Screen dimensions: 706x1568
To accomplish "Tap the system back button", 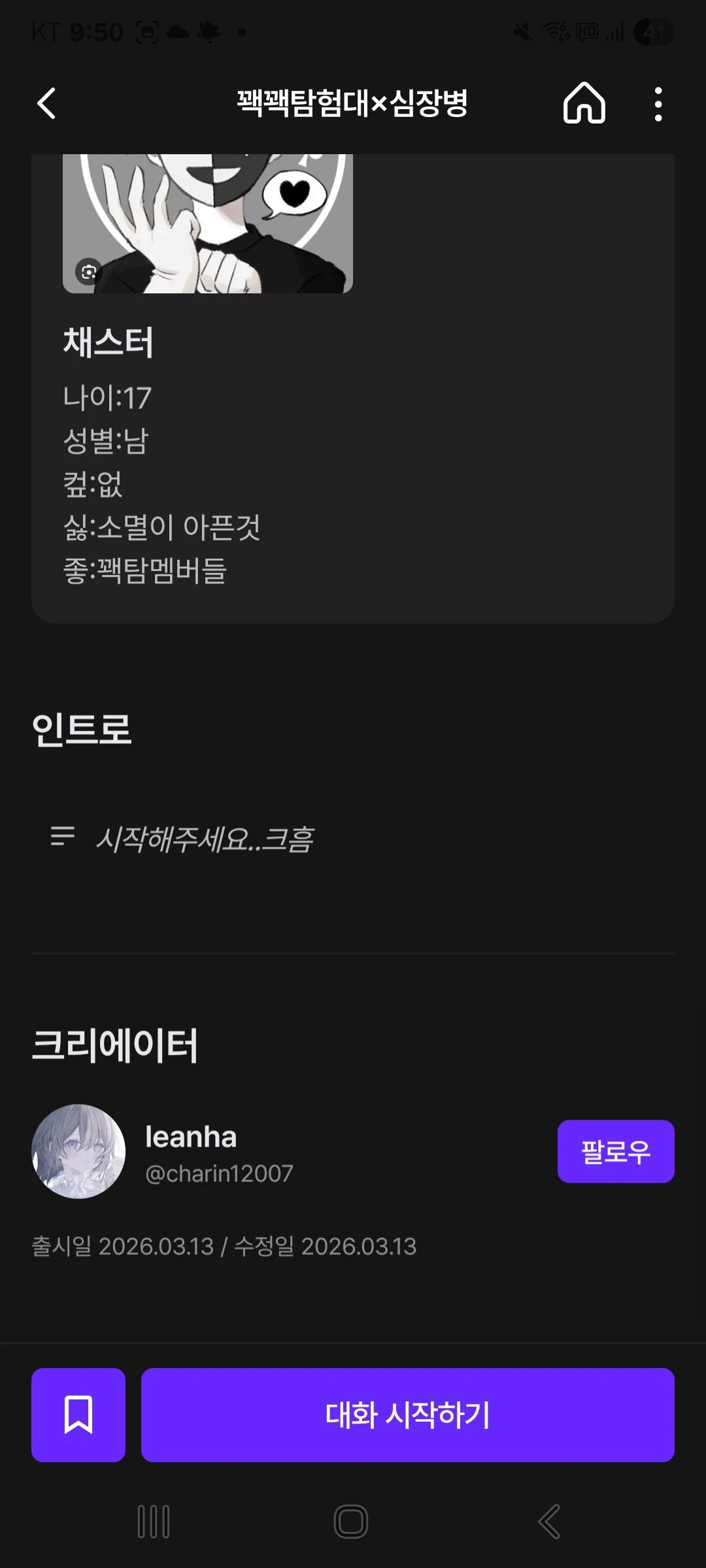I will tap(549, 1522).
